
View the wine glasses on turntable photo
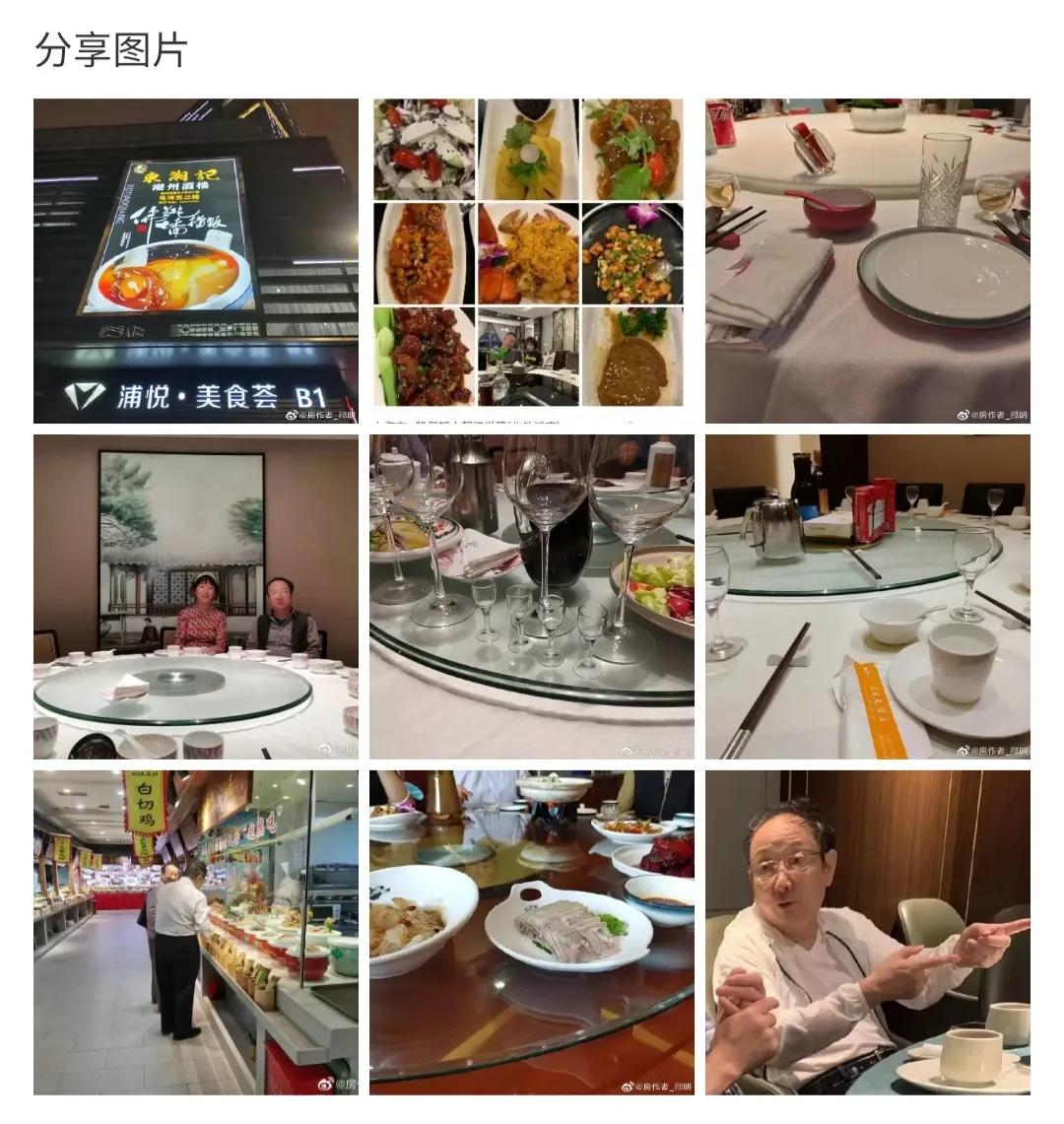pos(531,596)
